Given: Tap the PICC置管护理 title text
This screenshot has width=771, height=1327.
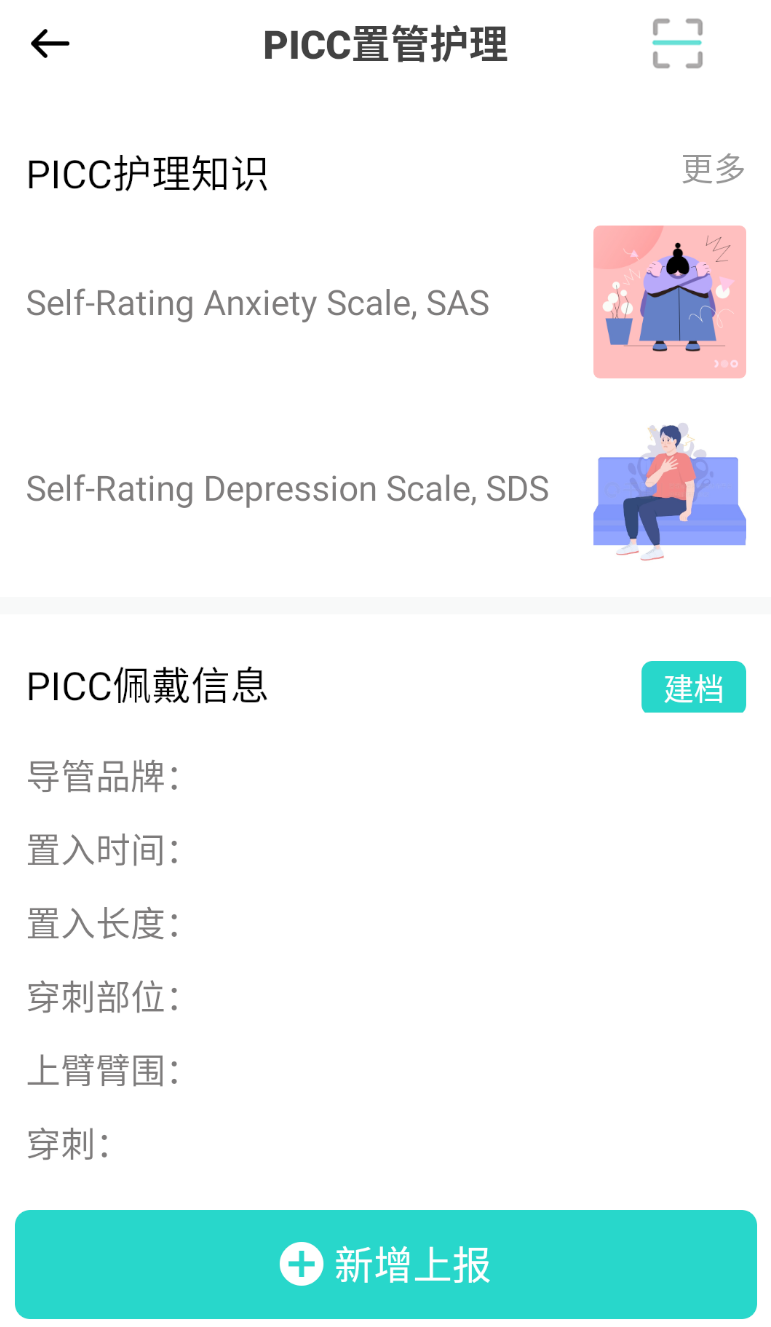Looking at the screenshot, I should coord(385,43).
